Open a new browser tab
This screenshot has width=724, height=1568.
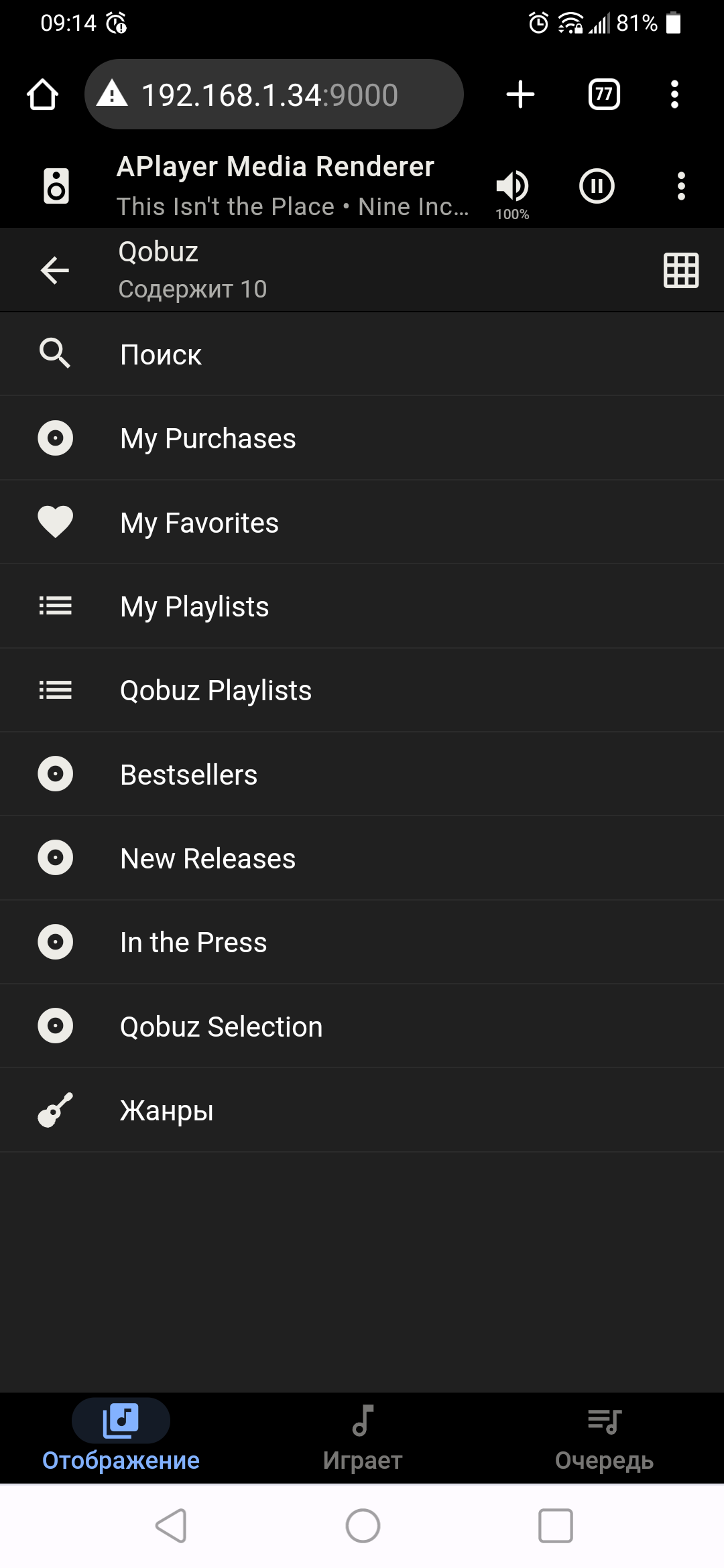tap(520, 94)
